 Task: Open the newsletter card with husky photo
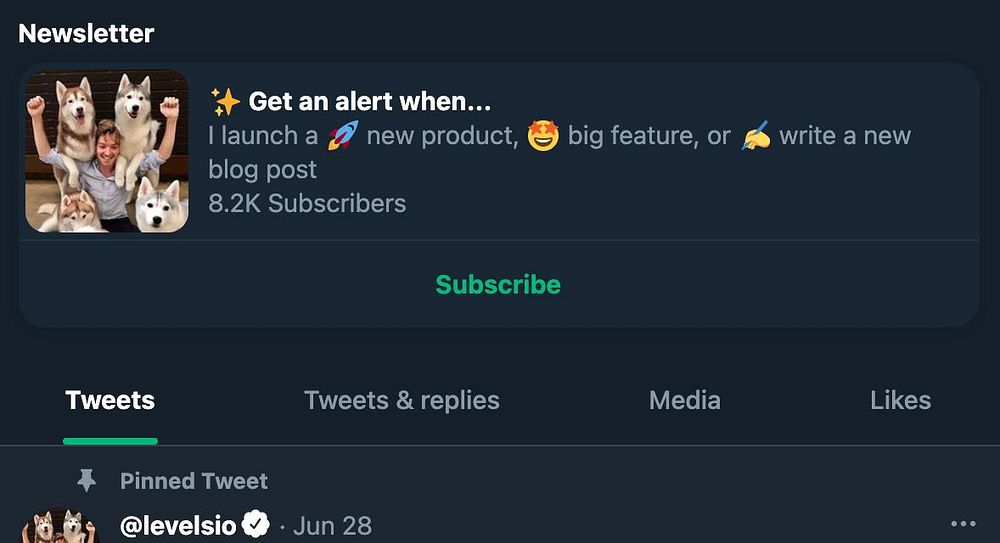coord(107,151)
